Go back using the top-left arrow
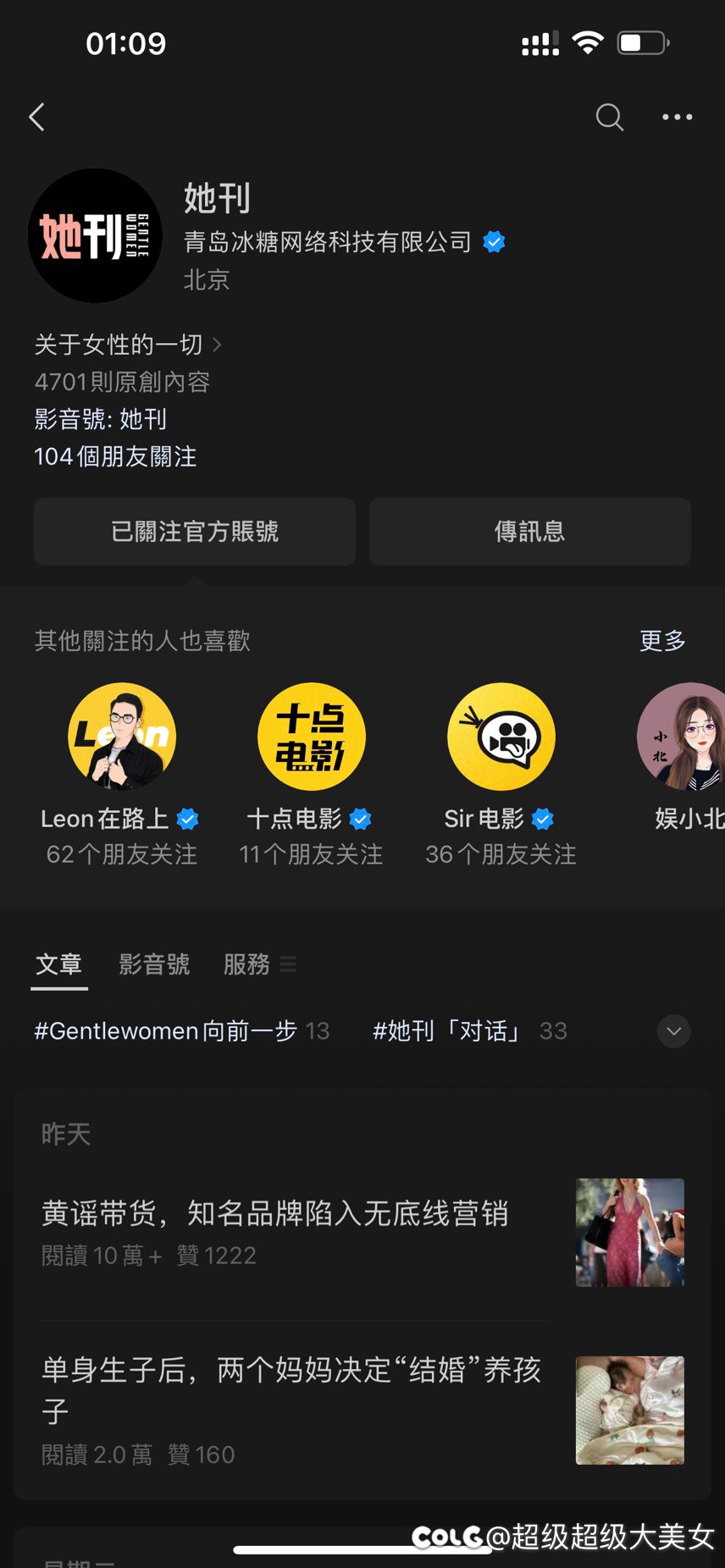This screenshot has height=1568, width=725. coord(37,117)
